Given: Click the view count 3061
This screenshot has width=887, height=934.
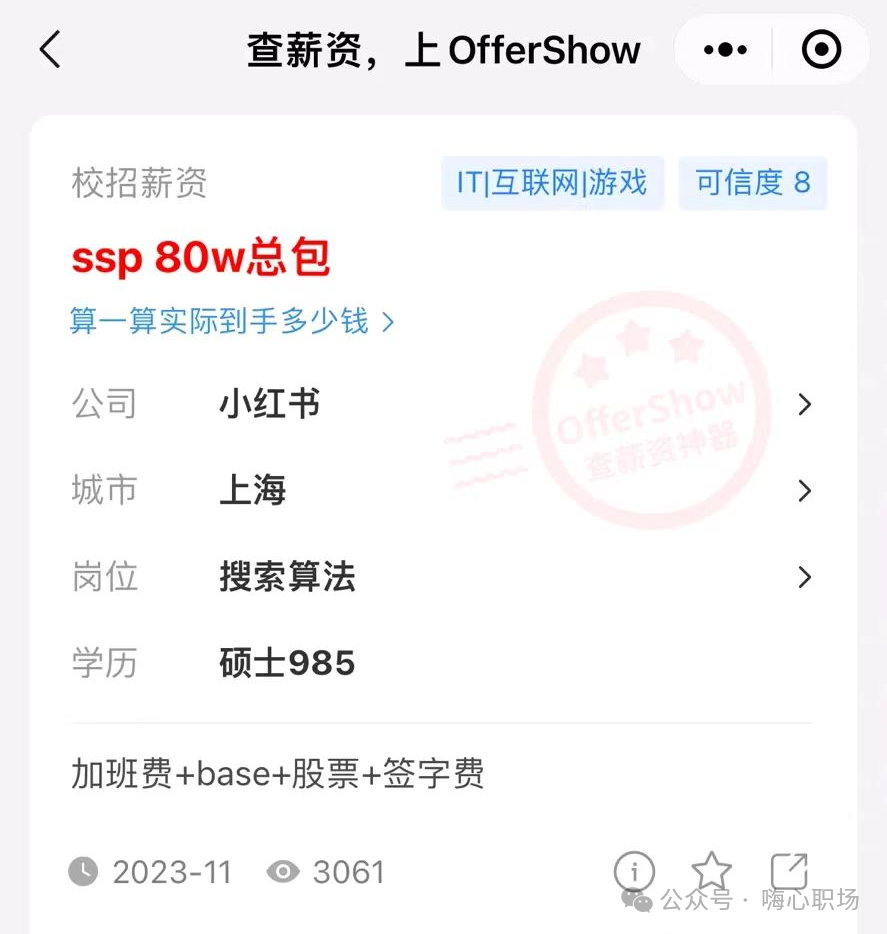Looking at the screenshot, I should coord(349,872).
